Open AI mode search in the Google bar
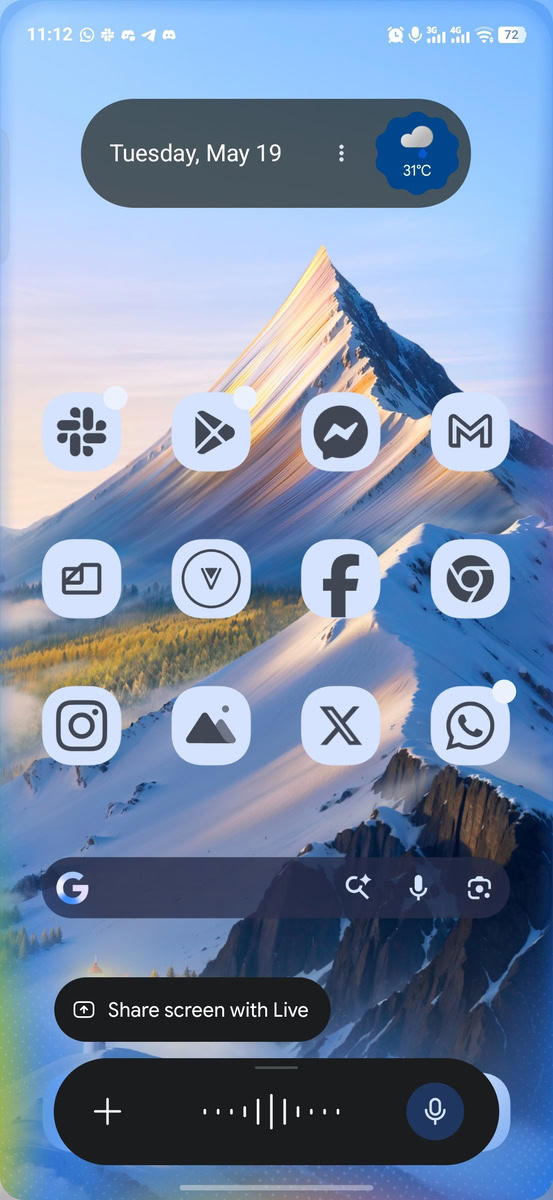The height and width of the screenshot is (1200, 553). 359,888
